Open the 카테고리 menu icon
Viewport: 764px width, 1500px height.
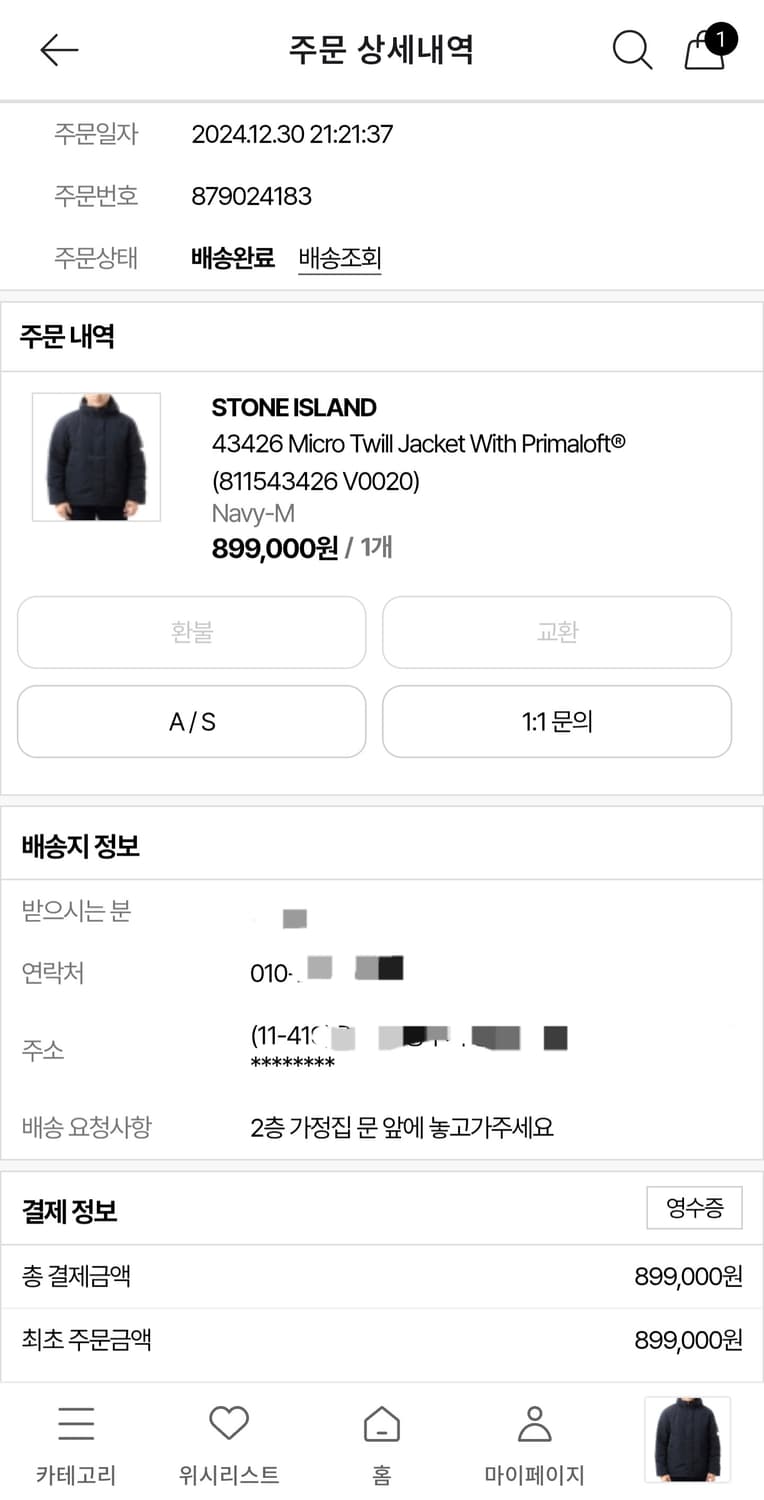coord(76,1424)
